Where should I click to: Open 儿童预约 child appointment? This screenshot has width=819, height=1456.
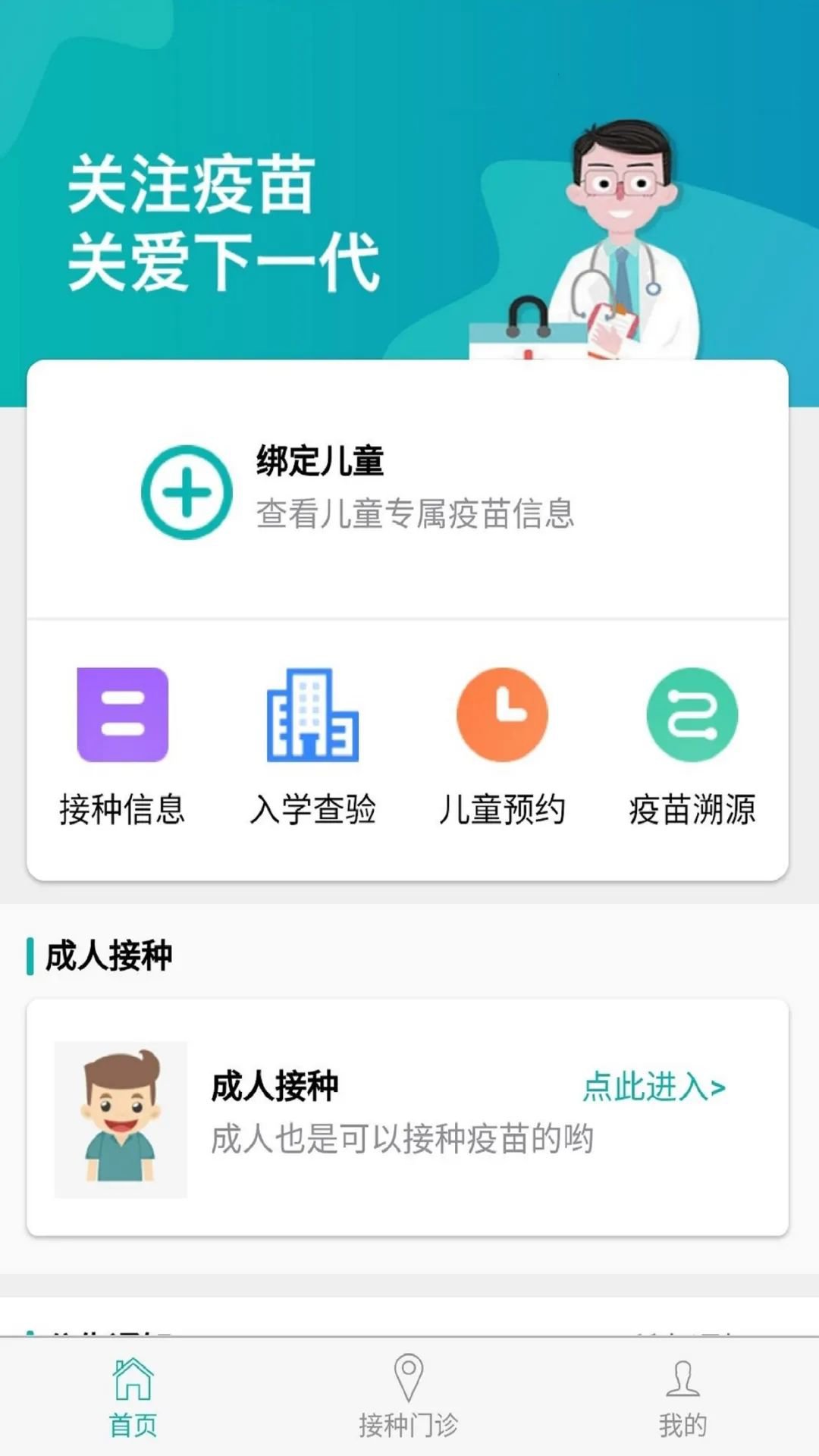tap(502, 715)
